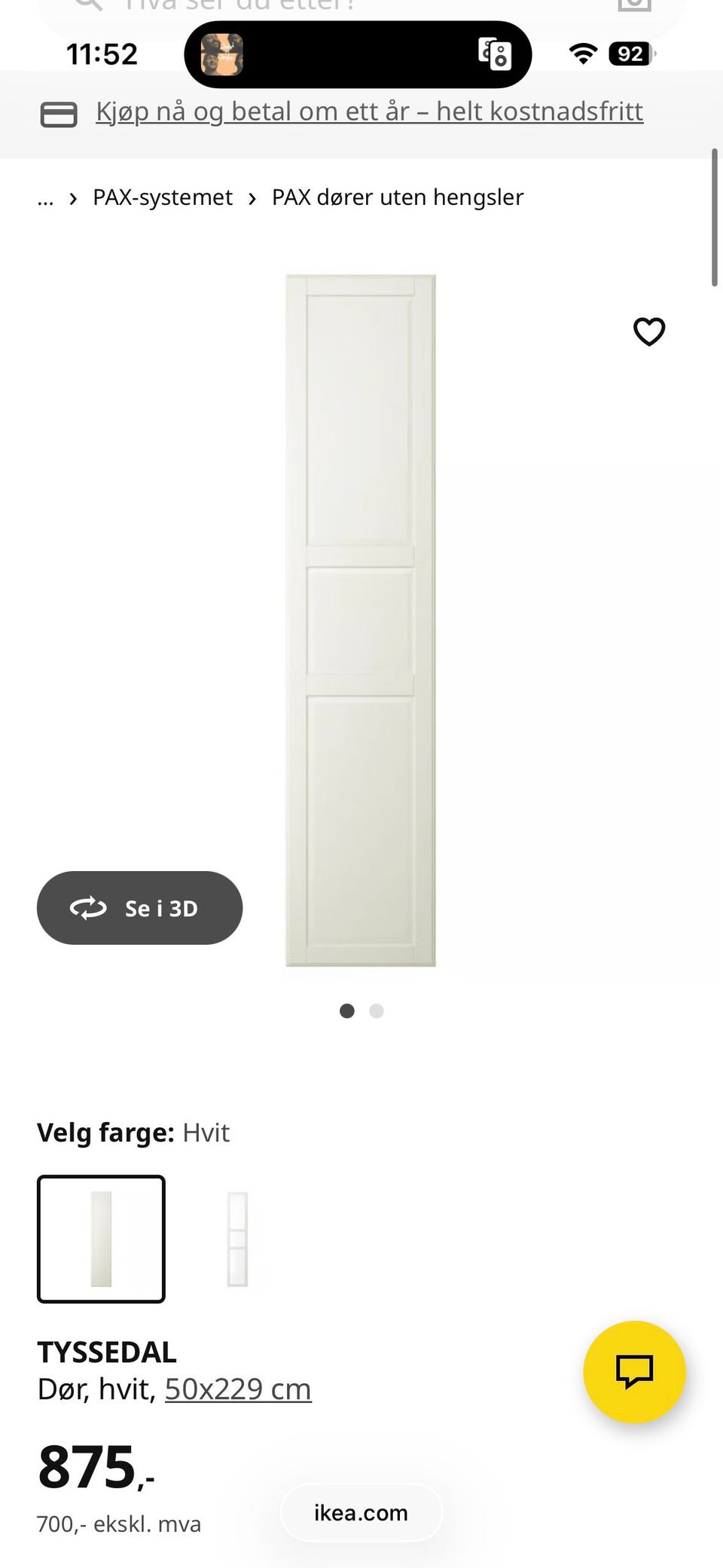This screenshot has width=723, height=1568.
Task: Tap the Se i 3D button
Action: [139, 908]
